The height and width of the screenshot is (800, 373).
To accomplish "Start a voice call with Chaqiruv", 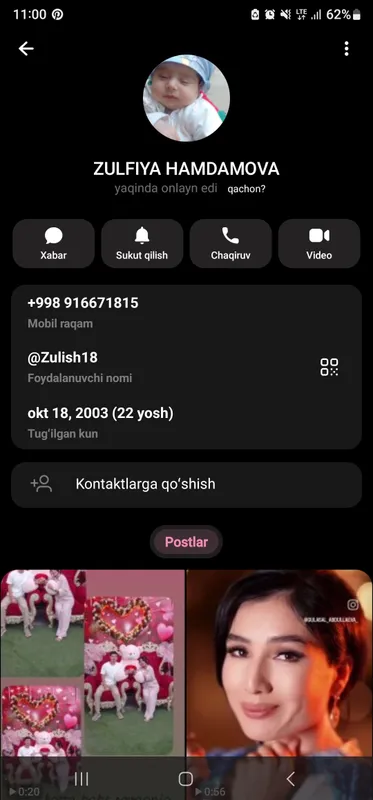I will click(x=231, y=243).
